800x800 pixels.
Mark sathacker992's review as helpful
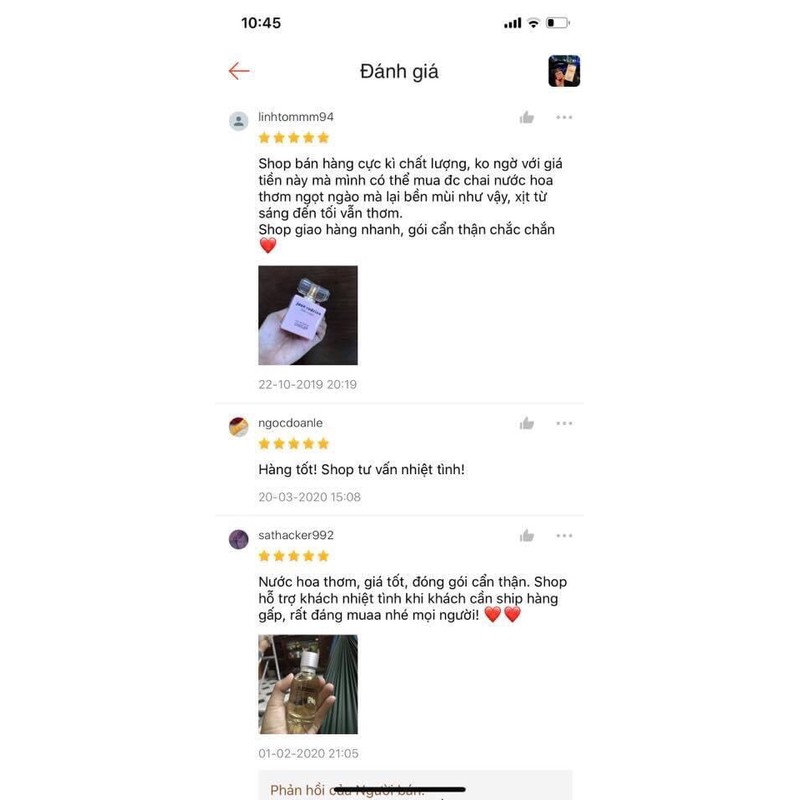tap(527, 536)
